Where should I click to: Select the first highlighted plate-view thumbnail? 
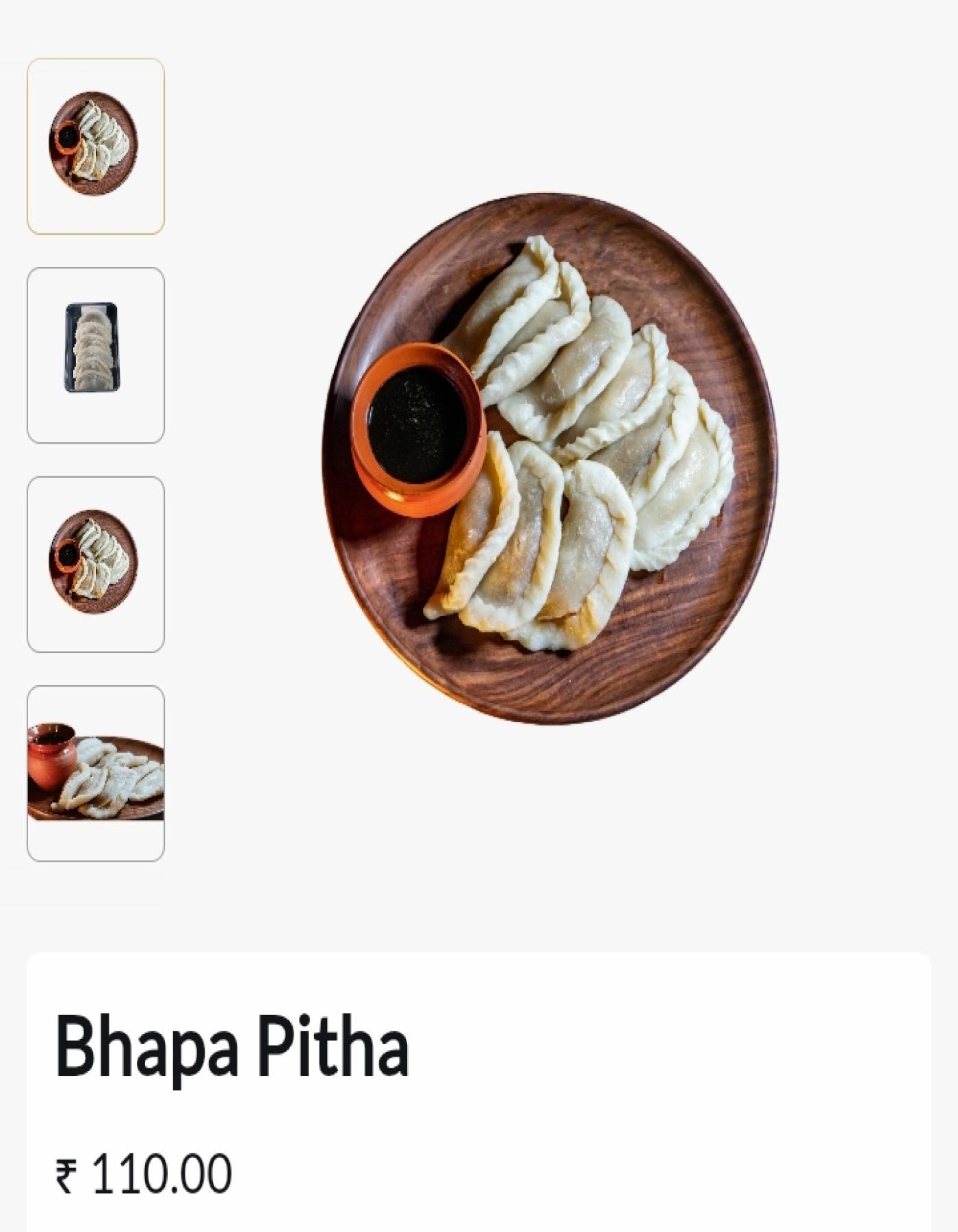pyautogui.click(x=95, y=146)
